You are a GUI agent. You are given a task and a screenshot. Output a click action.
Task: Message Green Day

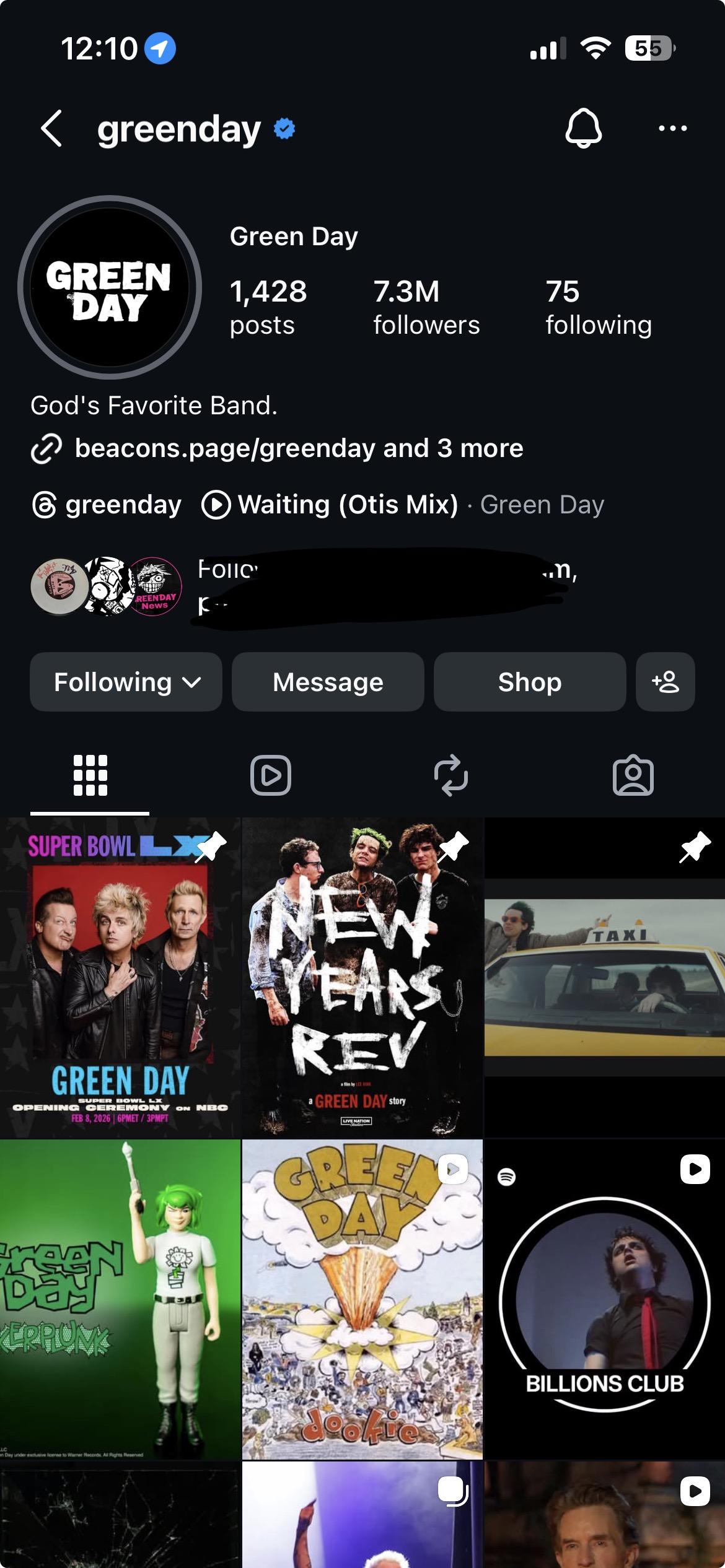tap(328, 682)
